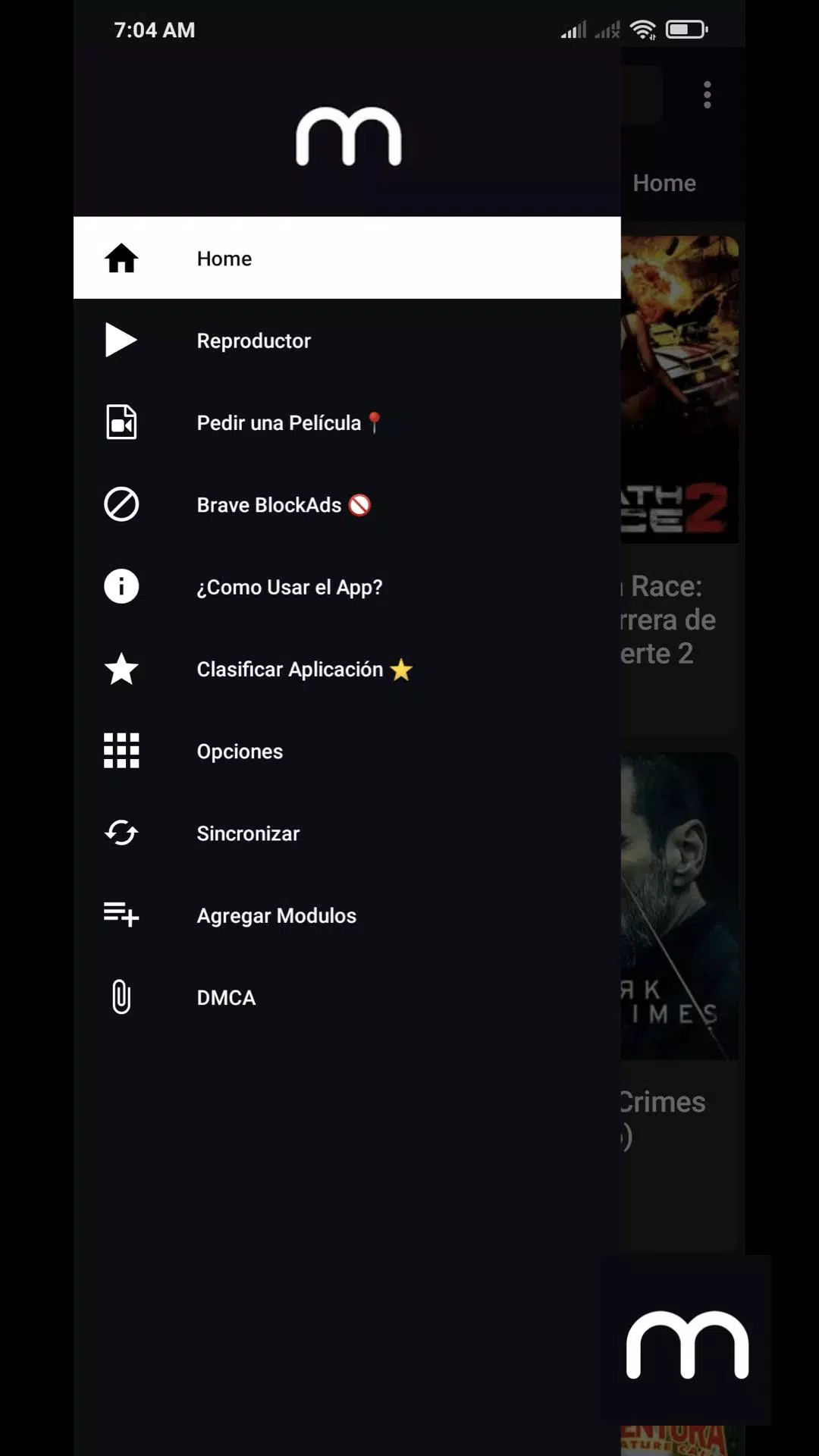
Task: Click the Sincronizar refresh icon
Action: pos(121,833)
